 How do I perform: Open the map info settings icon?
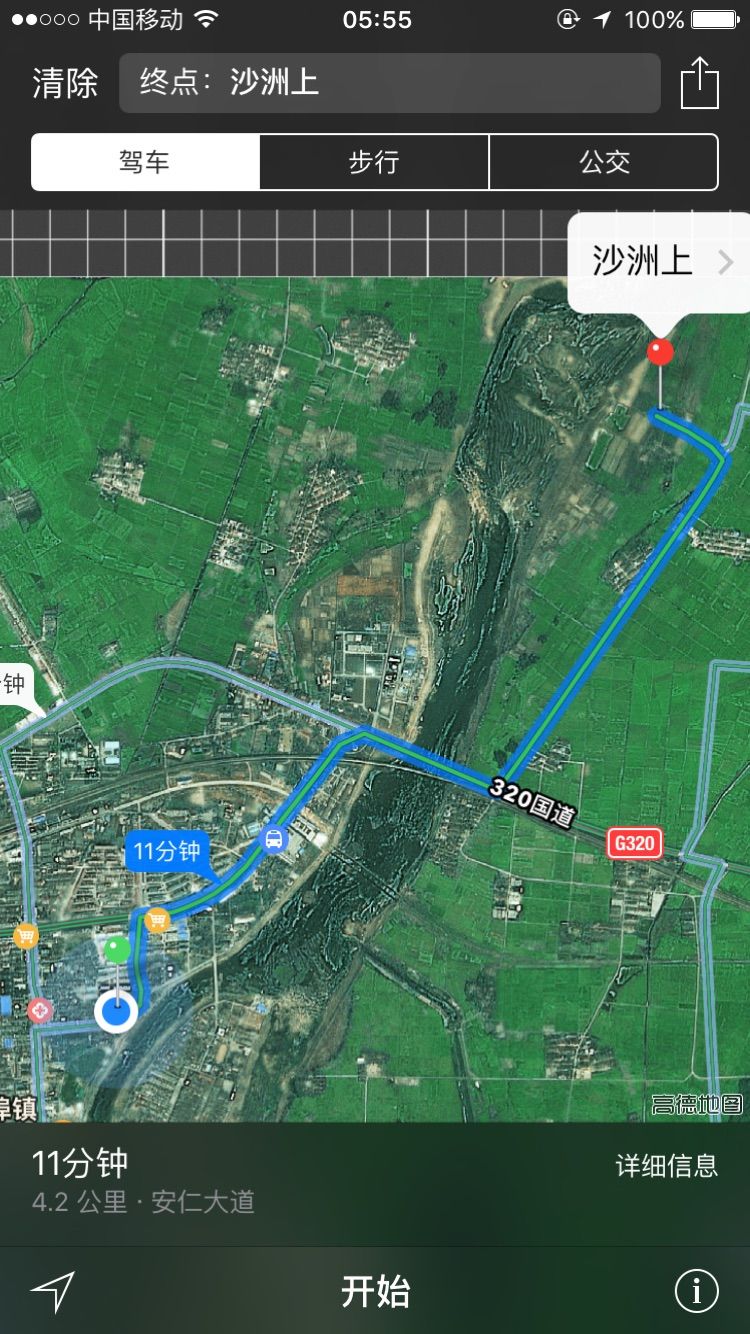click(x=696, y=1292)
